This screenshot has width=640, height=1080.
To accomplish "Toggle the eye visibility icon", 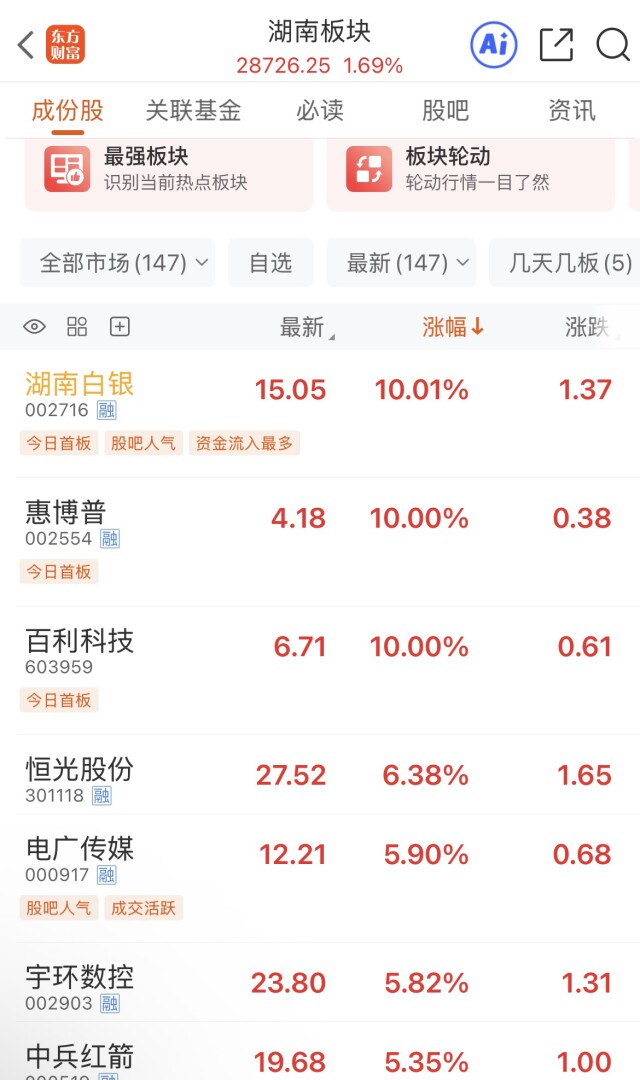I will point(35,327).
